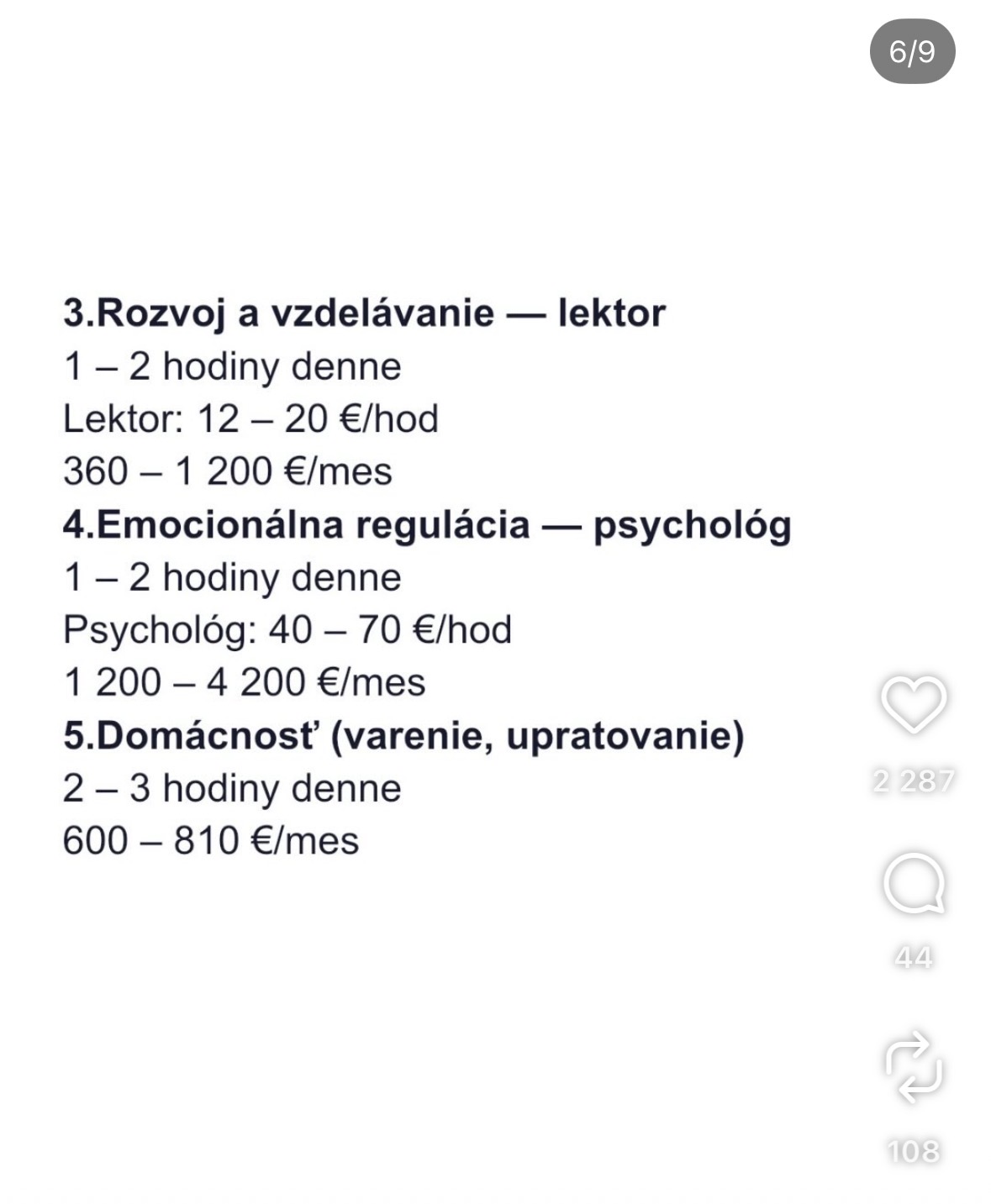991x1204 pixels.
Task: Repost this post
Action: pyautogui.click(x=913, y=1067)
